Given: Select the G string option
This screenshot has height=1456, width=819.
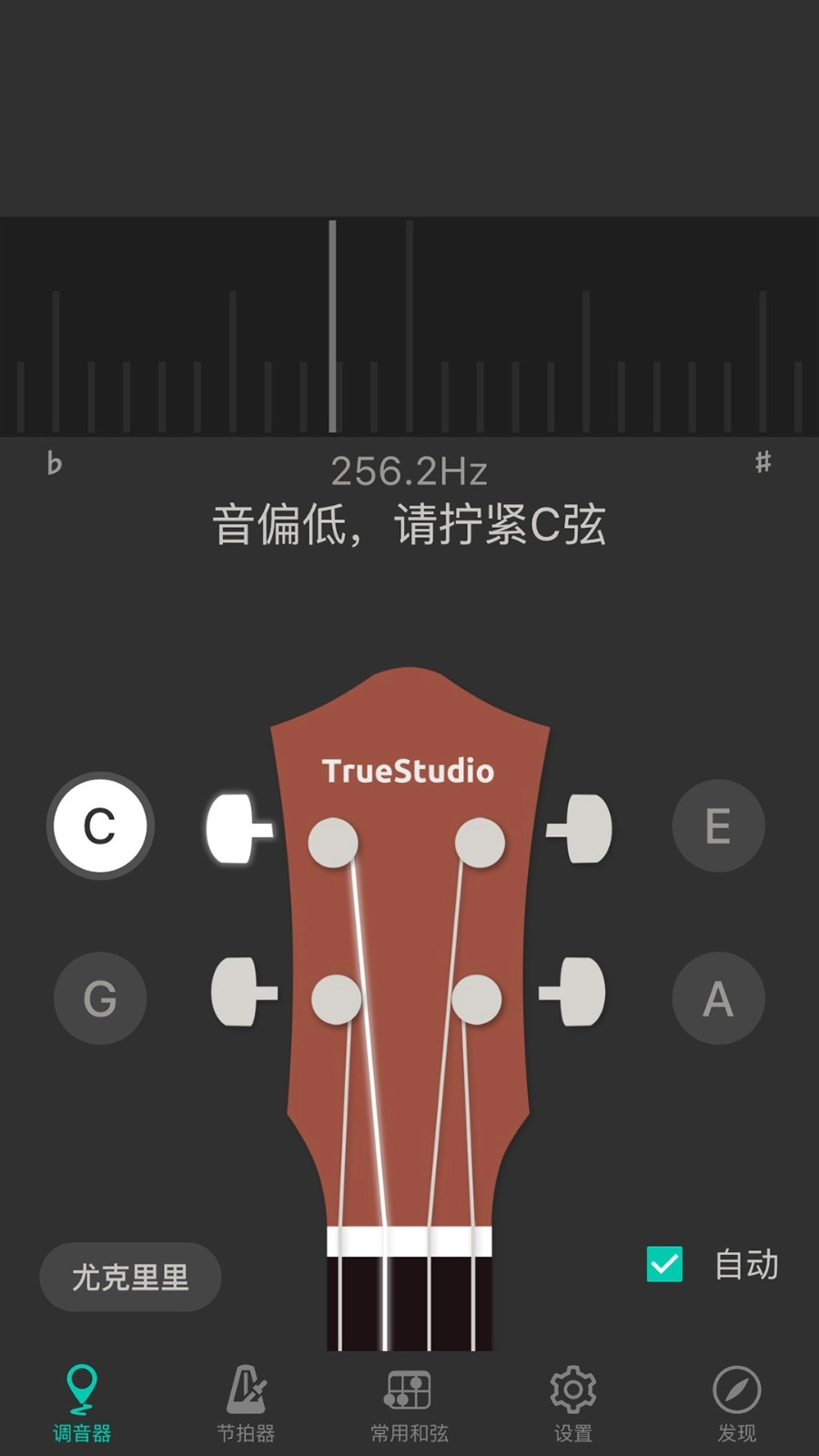Looking at the screenshot, I should pos(100,998).
